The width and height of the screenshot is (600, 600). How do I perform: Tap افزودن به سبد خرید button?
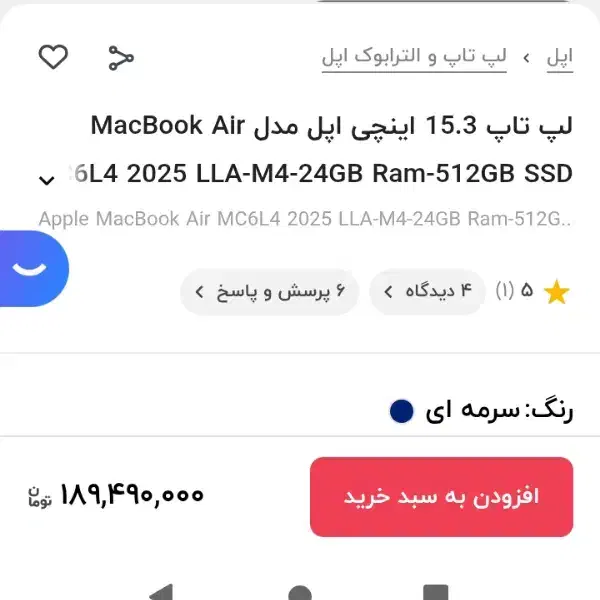click(x=441, y=497)
